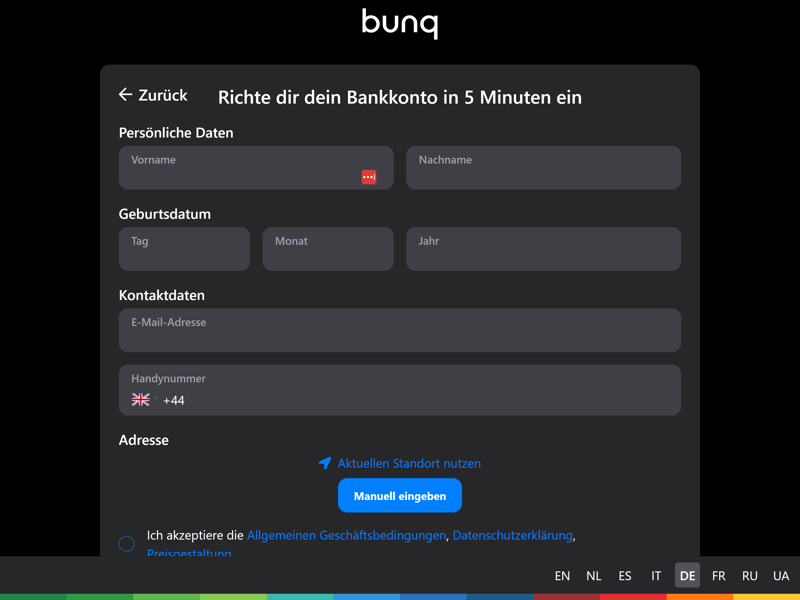Image resolution: width=800 pixels, height=600 pixels.
Task: Use Aktuellen Standort nutzen for address
Action: [x=400, y=464]
